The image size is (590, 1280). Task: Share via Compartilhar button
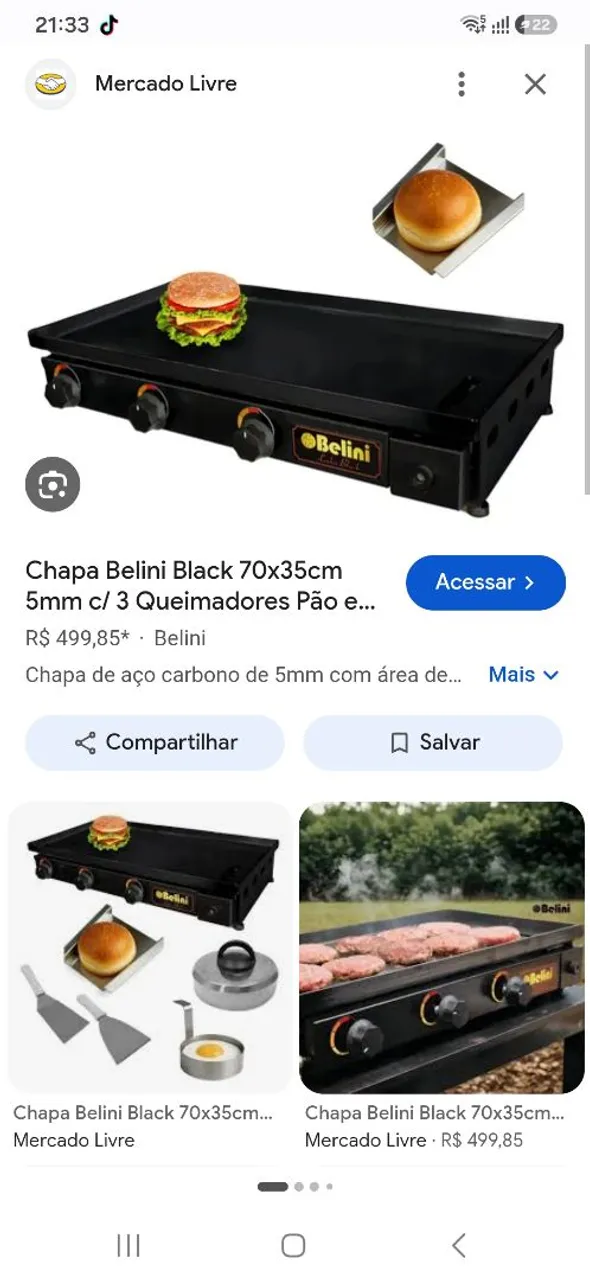click(155, 743)
